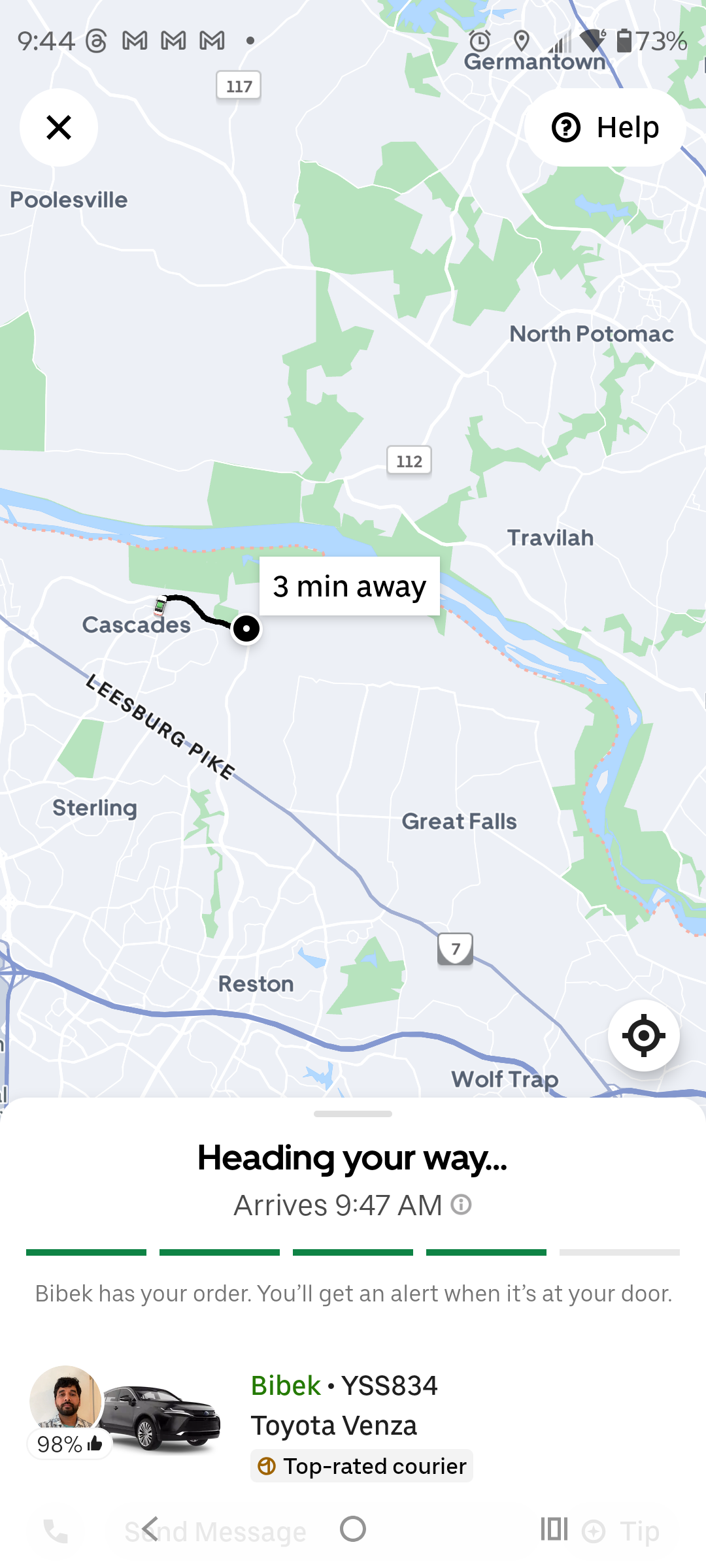Call the courier Bibek
706x1568 pixels.
(x=56, y=1531)
